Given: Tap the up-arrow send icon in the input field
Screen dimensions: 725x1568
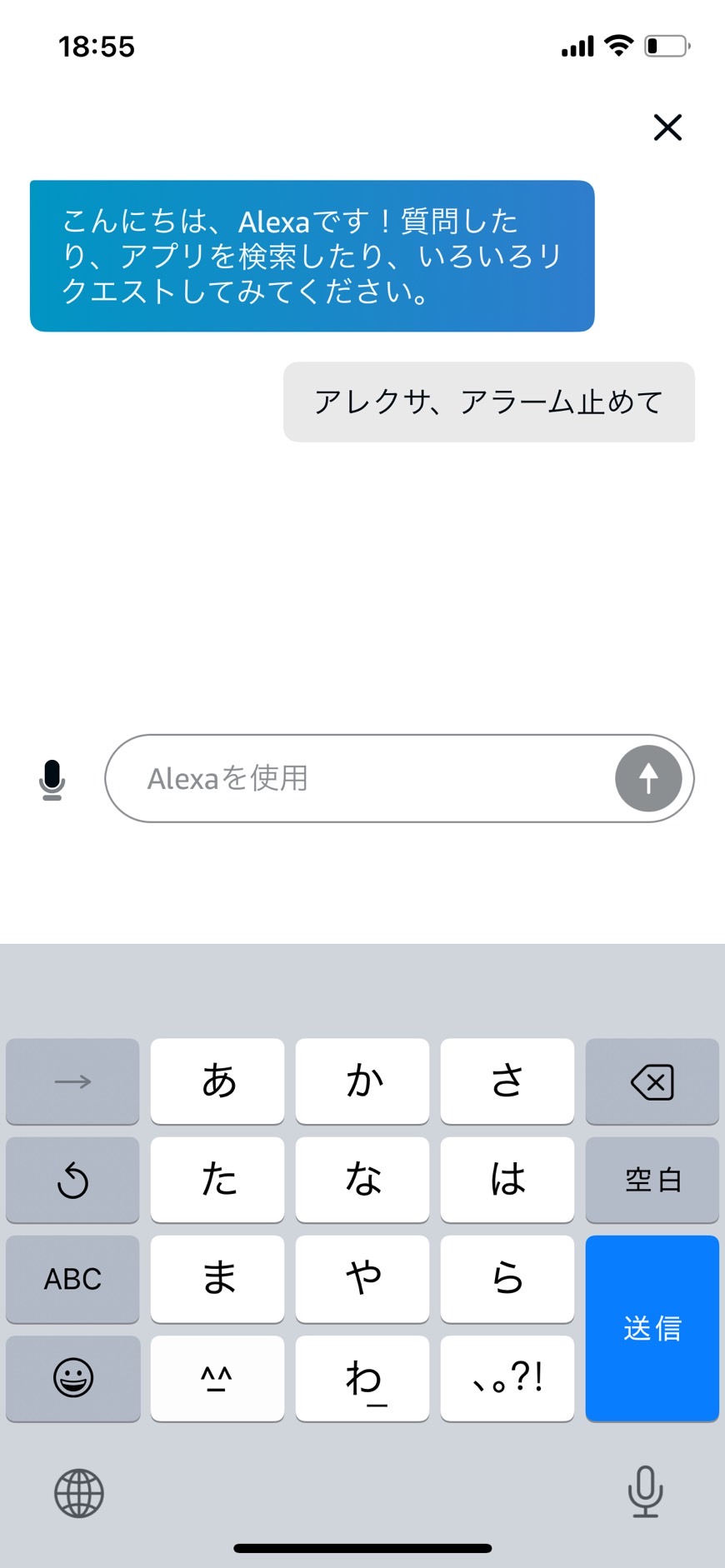Looking at the screenshot, I should click(x=647, y=778).
